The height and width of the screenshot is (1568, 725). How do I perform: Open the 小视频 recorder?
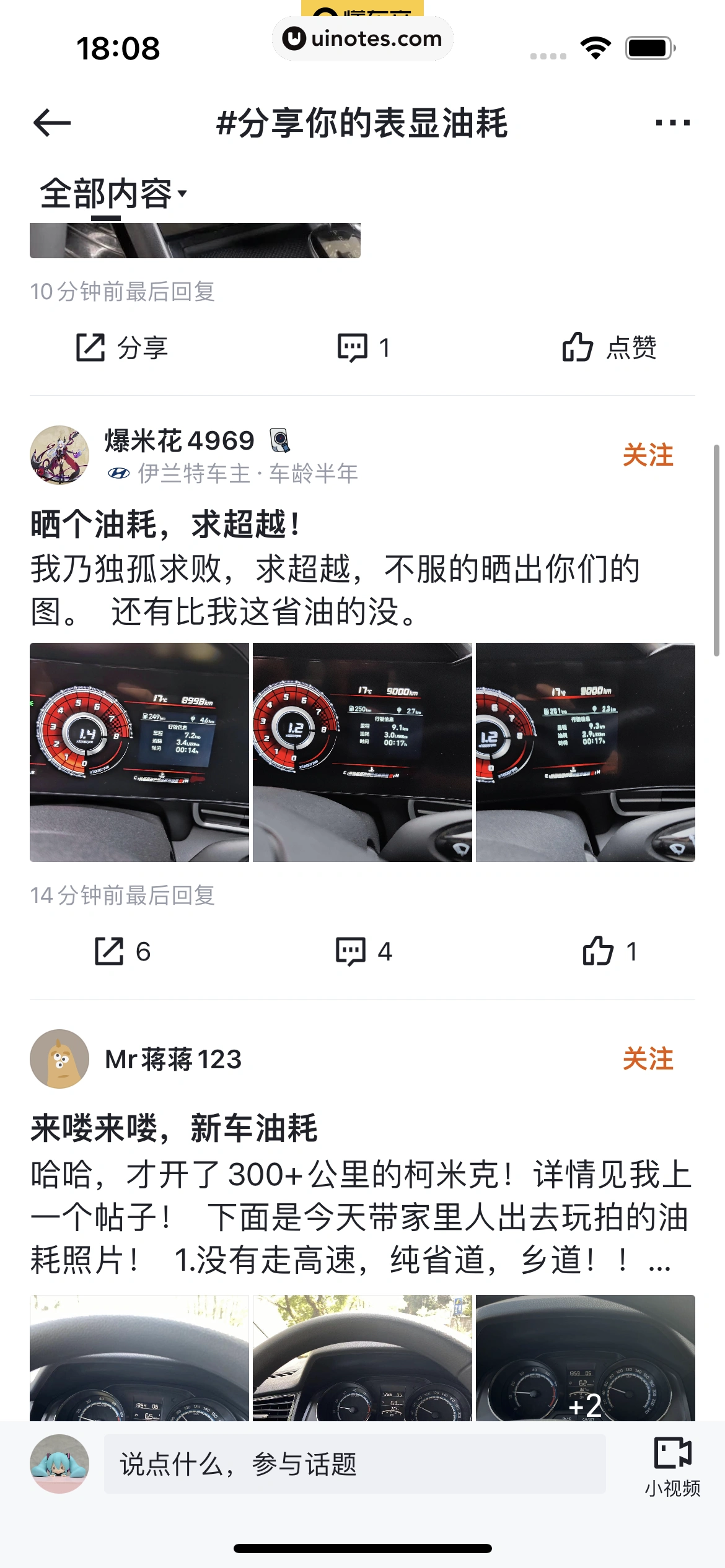pyautogui.click(x=672, y=1465)
